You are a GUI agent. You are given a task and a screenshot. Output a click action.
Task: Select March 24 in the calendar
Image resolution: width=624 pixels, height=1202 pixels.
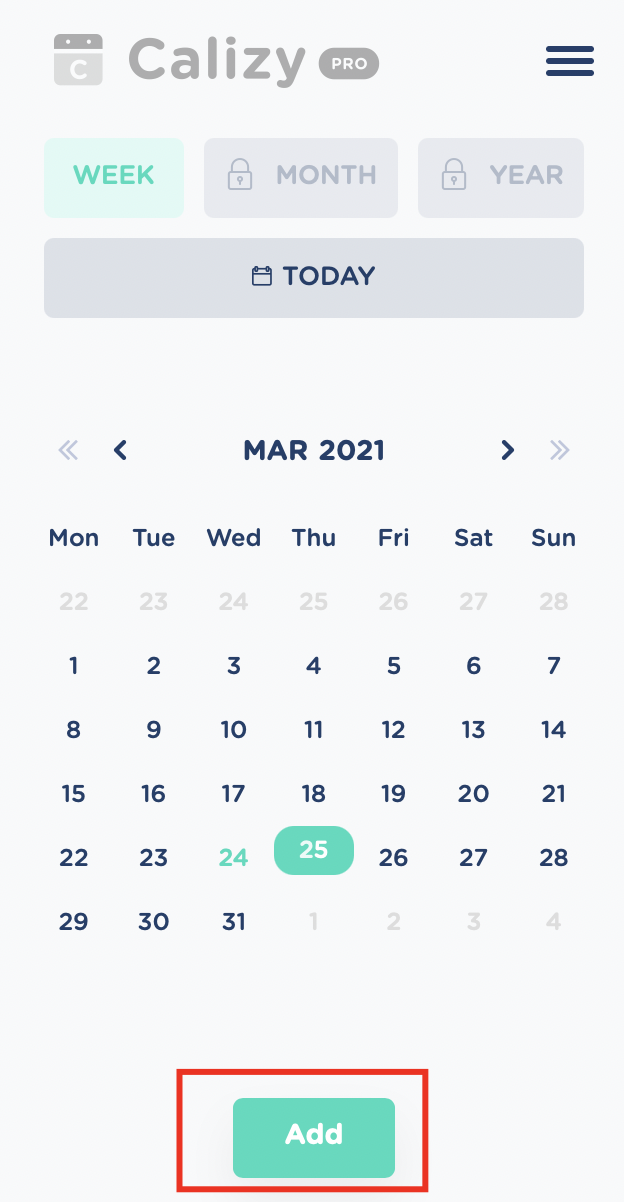(x=233, y=857)
